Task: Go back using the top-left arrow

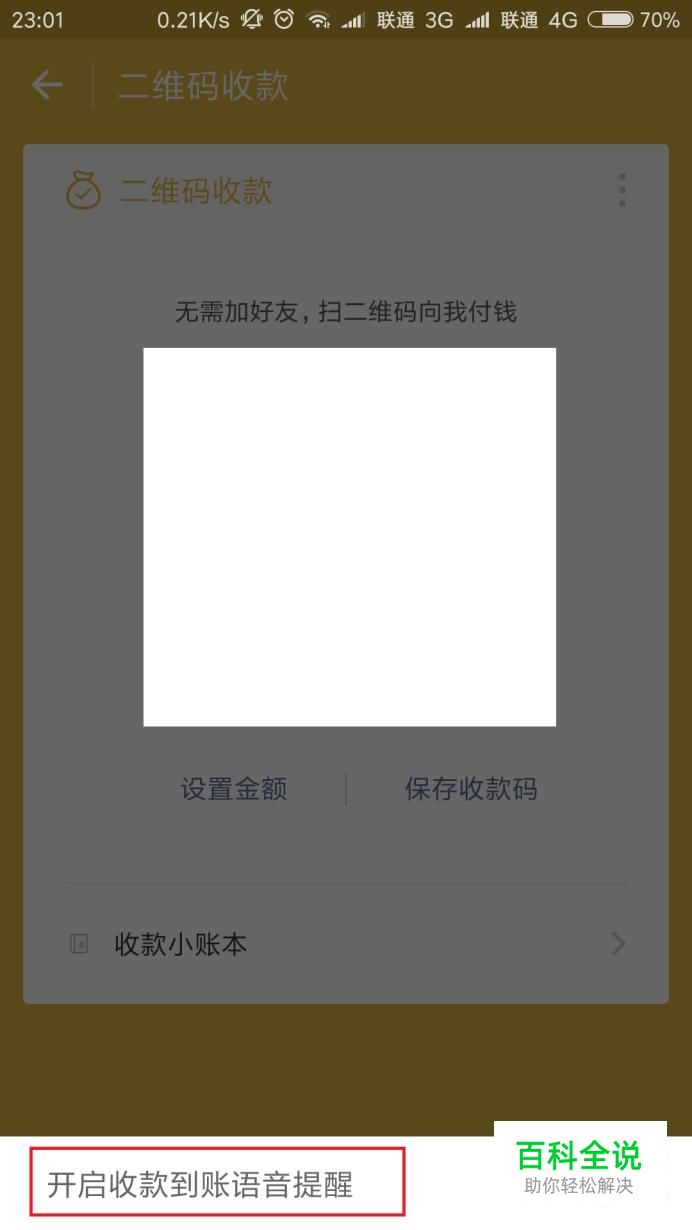Action: click(47, 86)
